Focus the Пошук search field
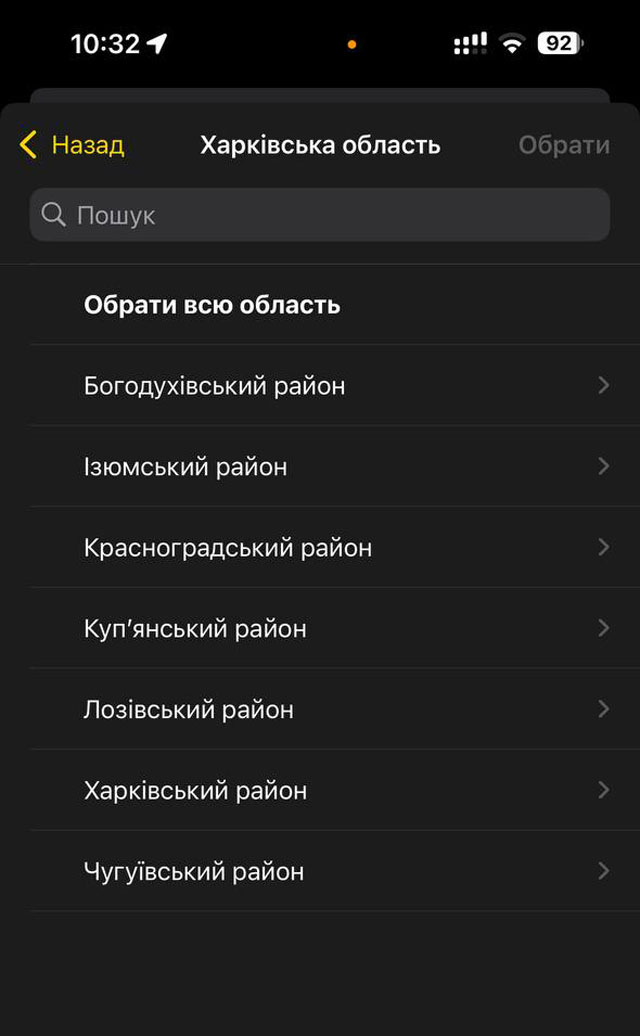Viewport: 640px width, 1036px height. [x=320, y=215]
